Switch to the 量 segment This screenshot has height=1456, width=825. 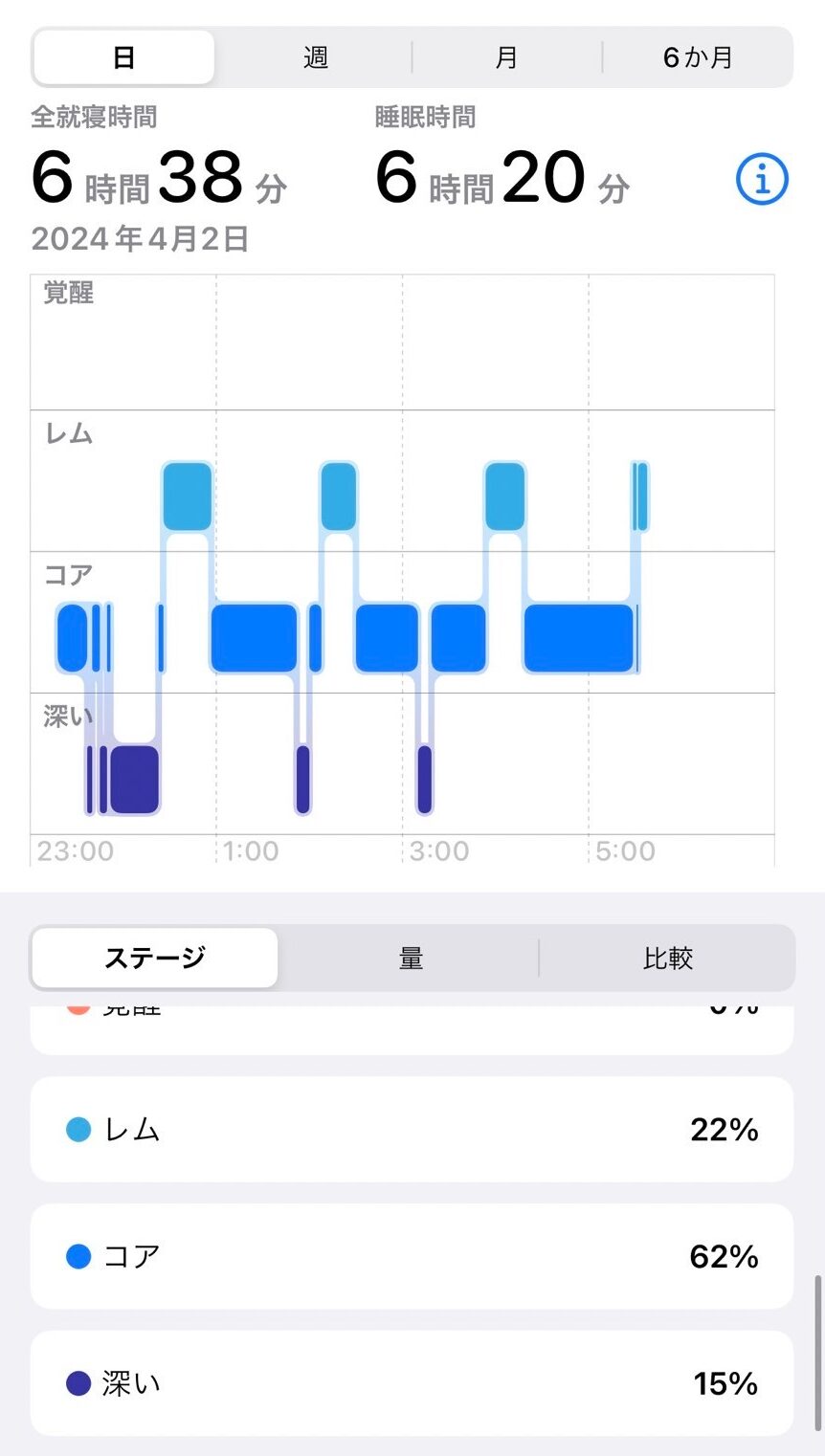411,958
